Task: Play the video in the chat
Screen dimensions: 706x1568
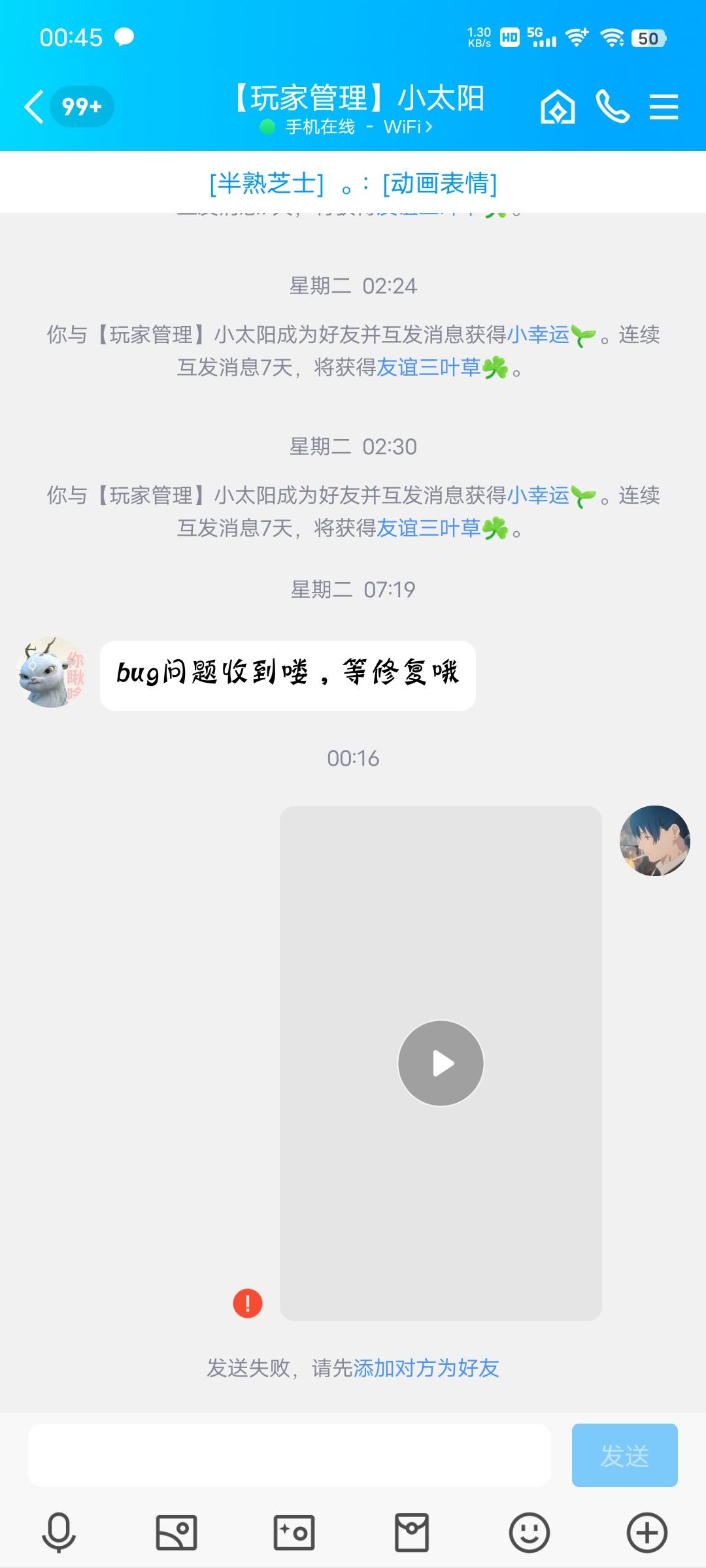Action: coord(441,1063)
